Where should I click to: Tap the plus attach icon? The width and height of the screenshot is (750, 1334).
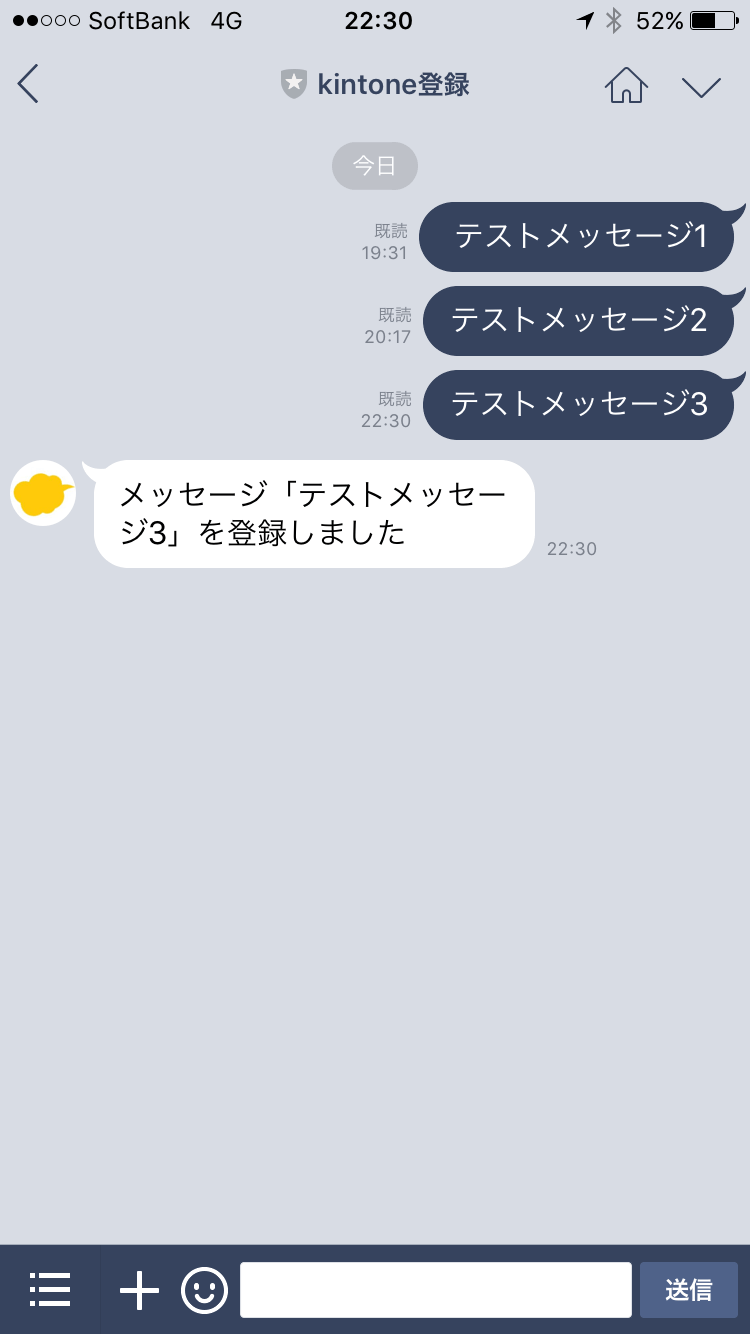140,1290
